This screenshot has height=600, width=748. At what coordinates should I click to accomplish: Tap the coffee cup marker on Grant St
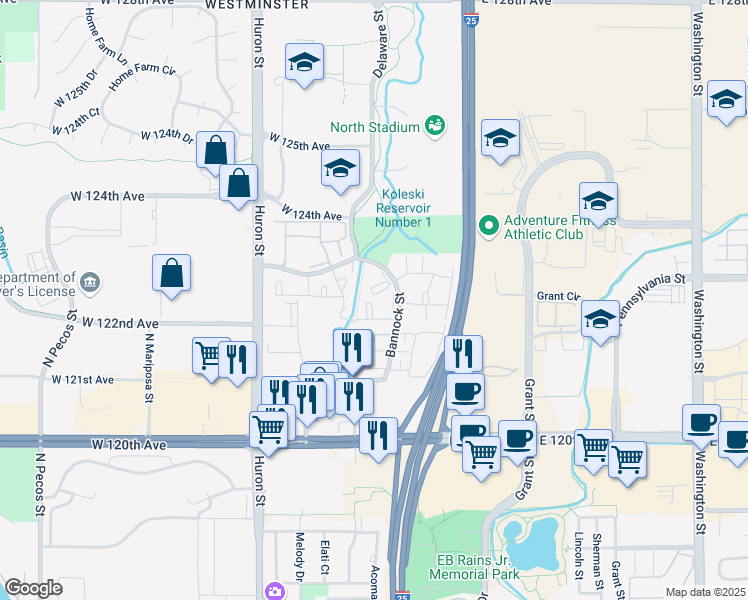[x=518, y=442]
